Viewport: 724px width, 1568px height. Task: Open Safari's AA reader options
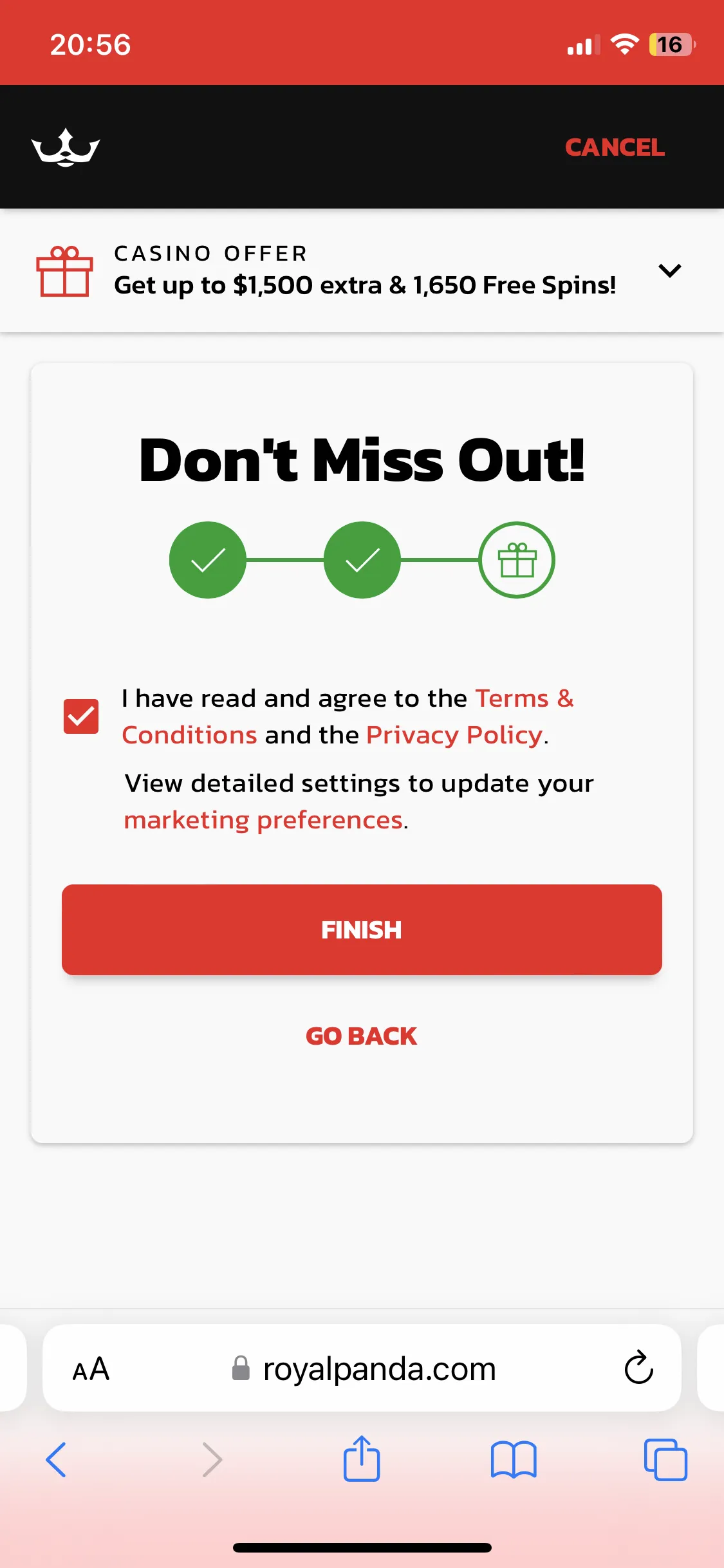tap(91, 1368)
